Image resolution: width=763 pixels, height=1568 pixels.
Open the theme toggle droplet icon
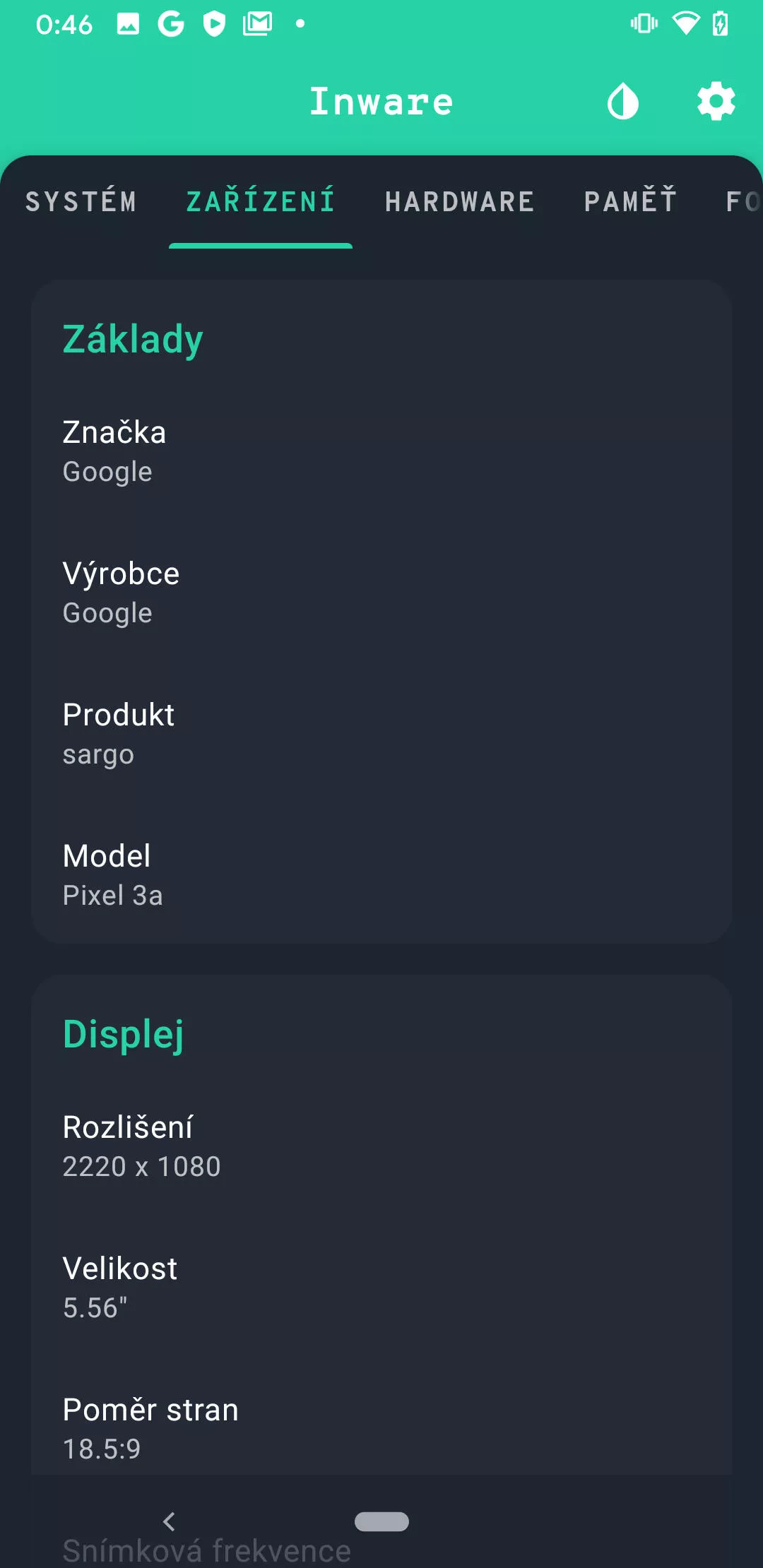point(622,102)
